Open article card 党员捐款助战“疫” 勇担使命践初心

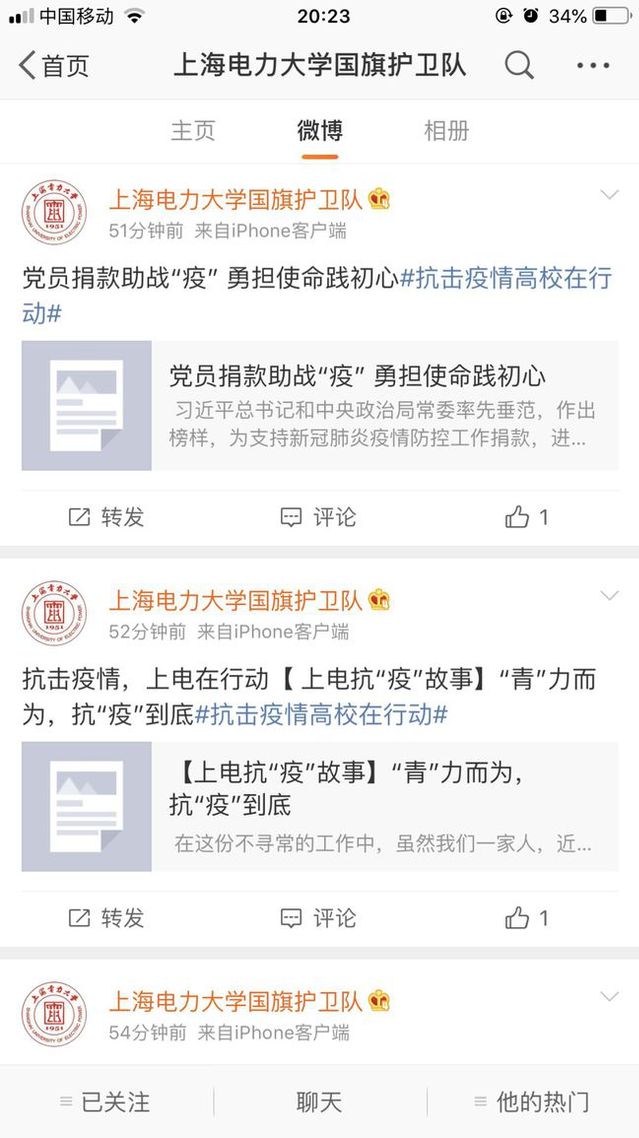[x=320, y=405]
